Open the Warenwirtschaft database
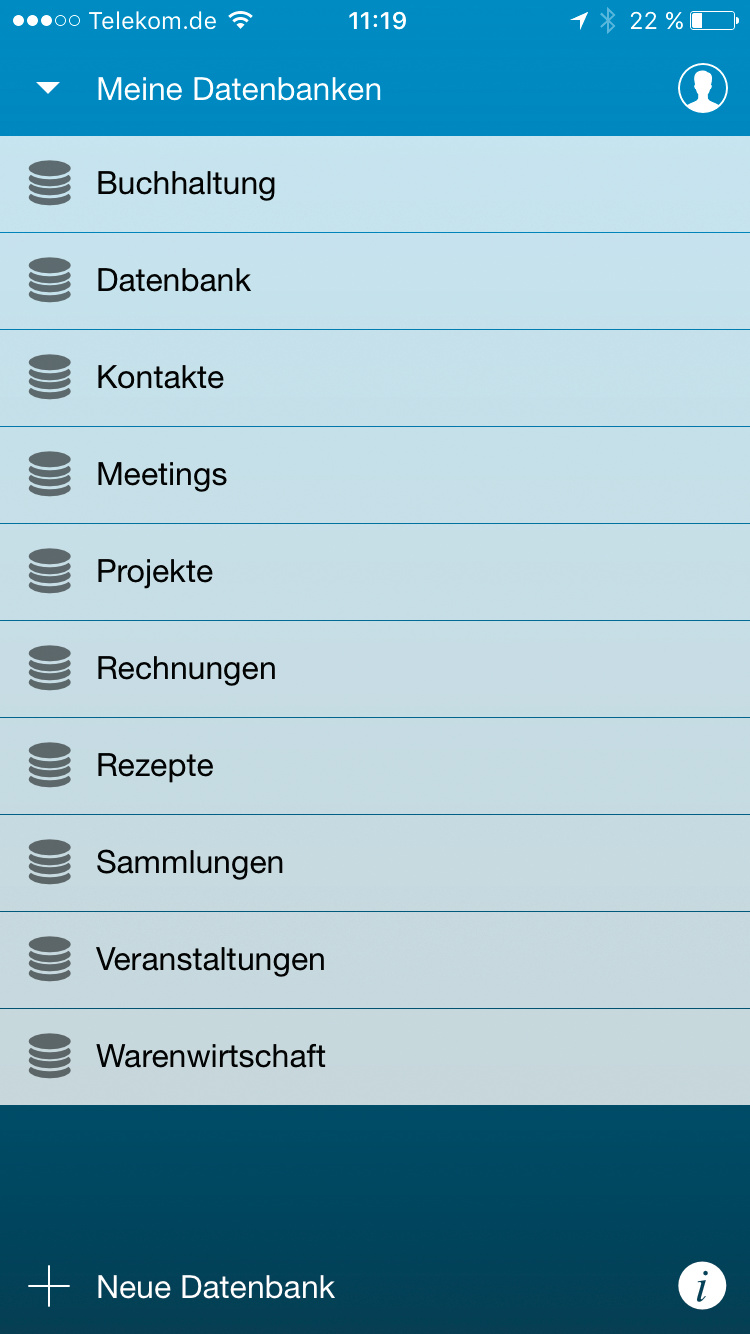750x1334 pixels. coord(211,1057)
